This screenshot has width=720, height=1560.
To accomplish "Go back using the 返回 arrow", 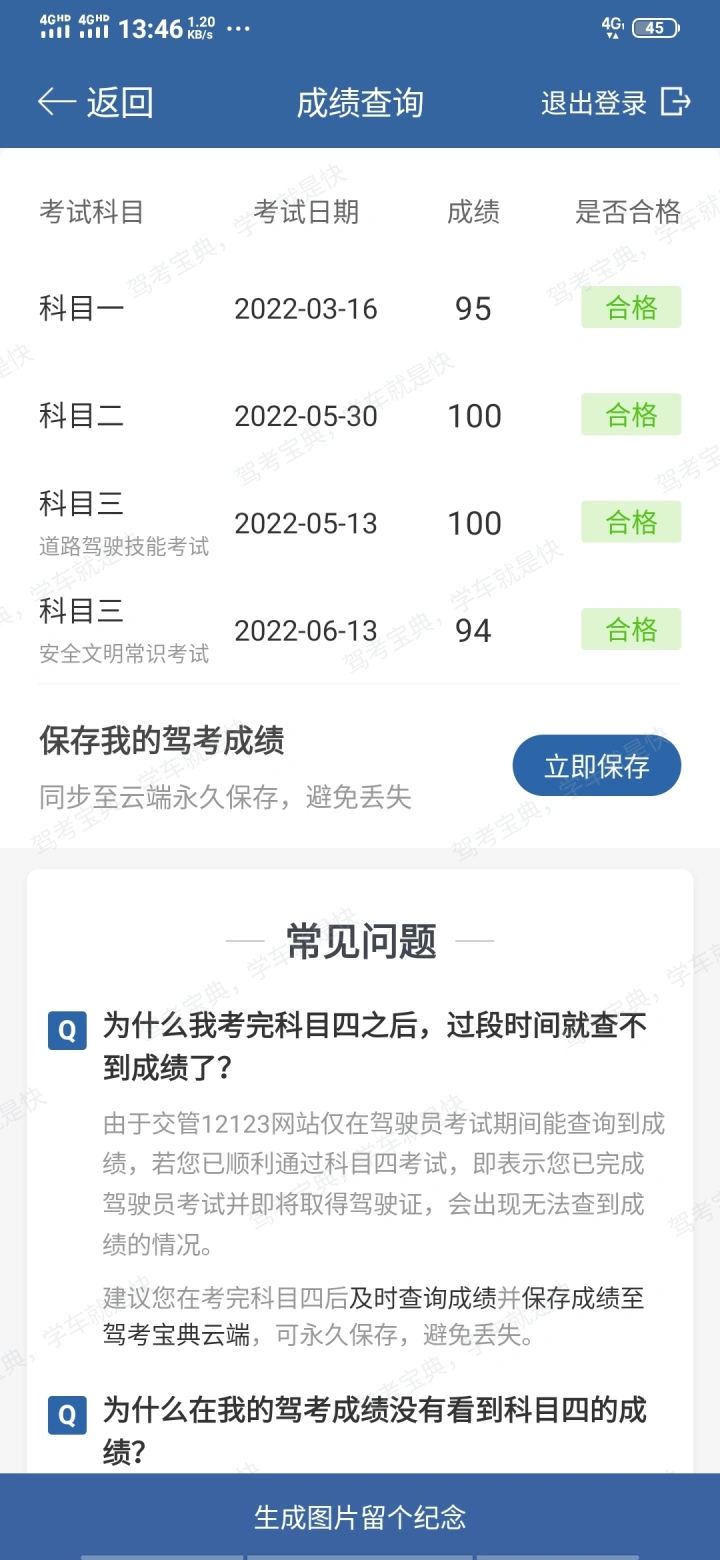I will tap(95, 102).
